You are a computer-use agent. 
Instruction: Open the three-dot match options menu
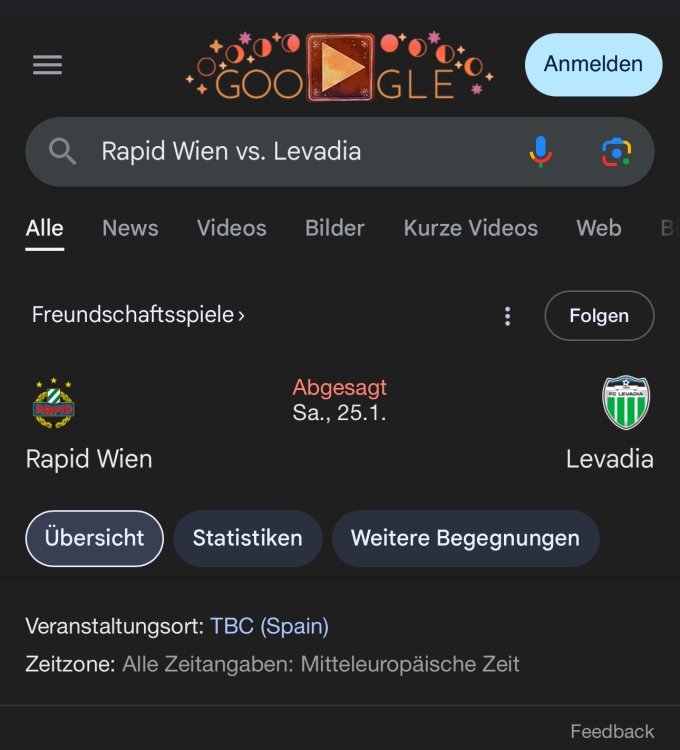(x=508, y=316)
